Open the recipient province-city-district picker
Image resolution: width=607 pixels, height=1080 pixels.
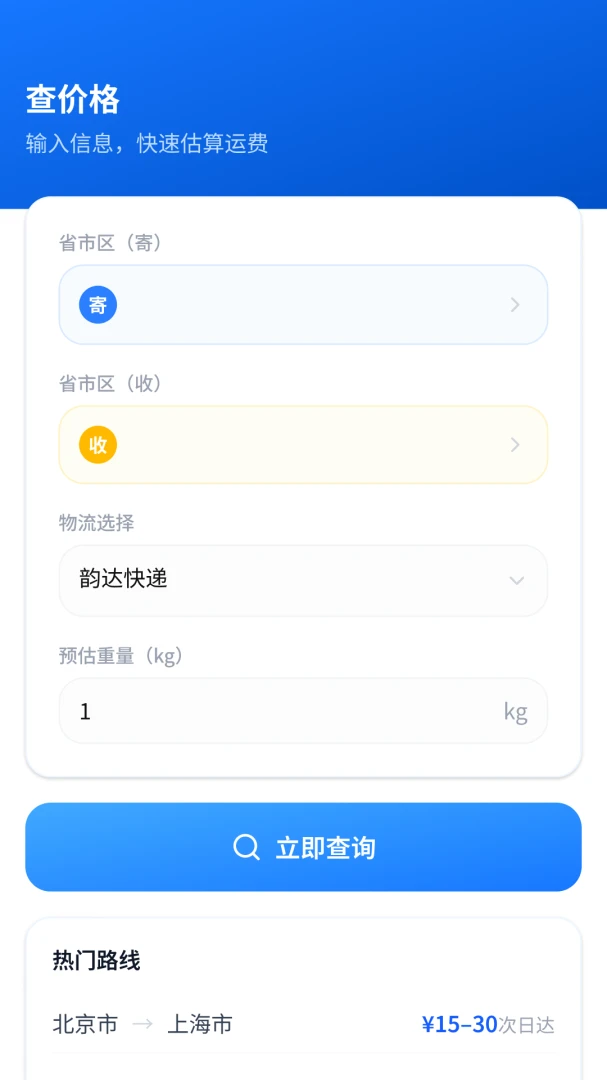coord(303,445)
